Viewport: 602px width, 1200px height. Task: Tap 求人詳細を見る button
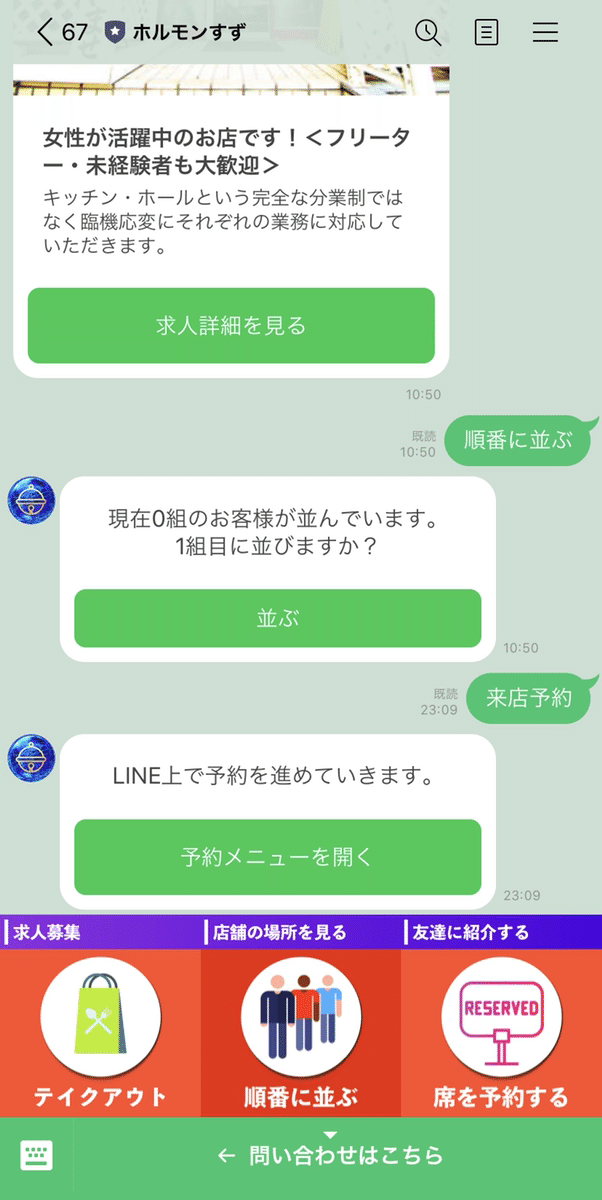coord(231,325)
